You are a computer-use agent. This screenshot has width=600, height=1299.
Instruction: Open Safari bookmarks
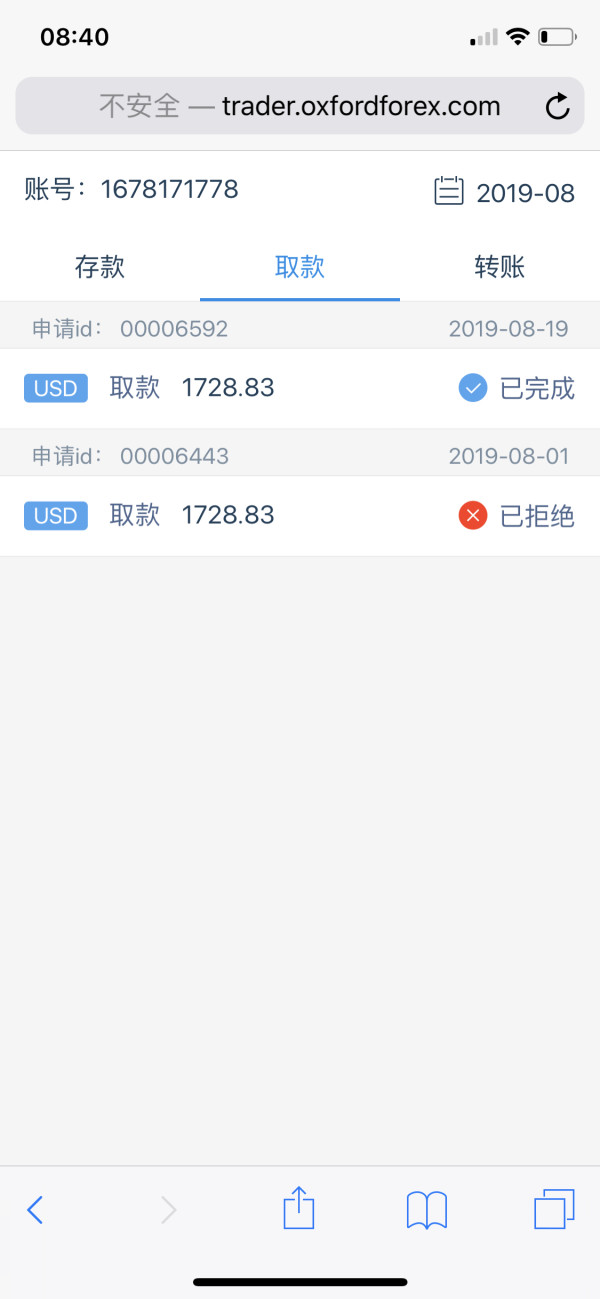click(427, 1210)
